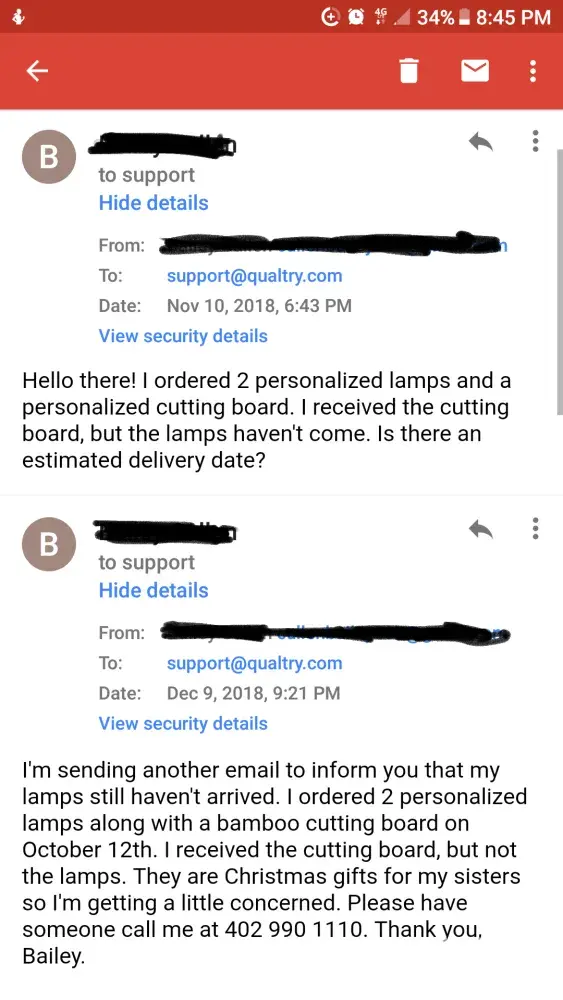Reply to the Nov 10 email
Viewport: 563px width, 1000px height.
[x=481, y=142]
